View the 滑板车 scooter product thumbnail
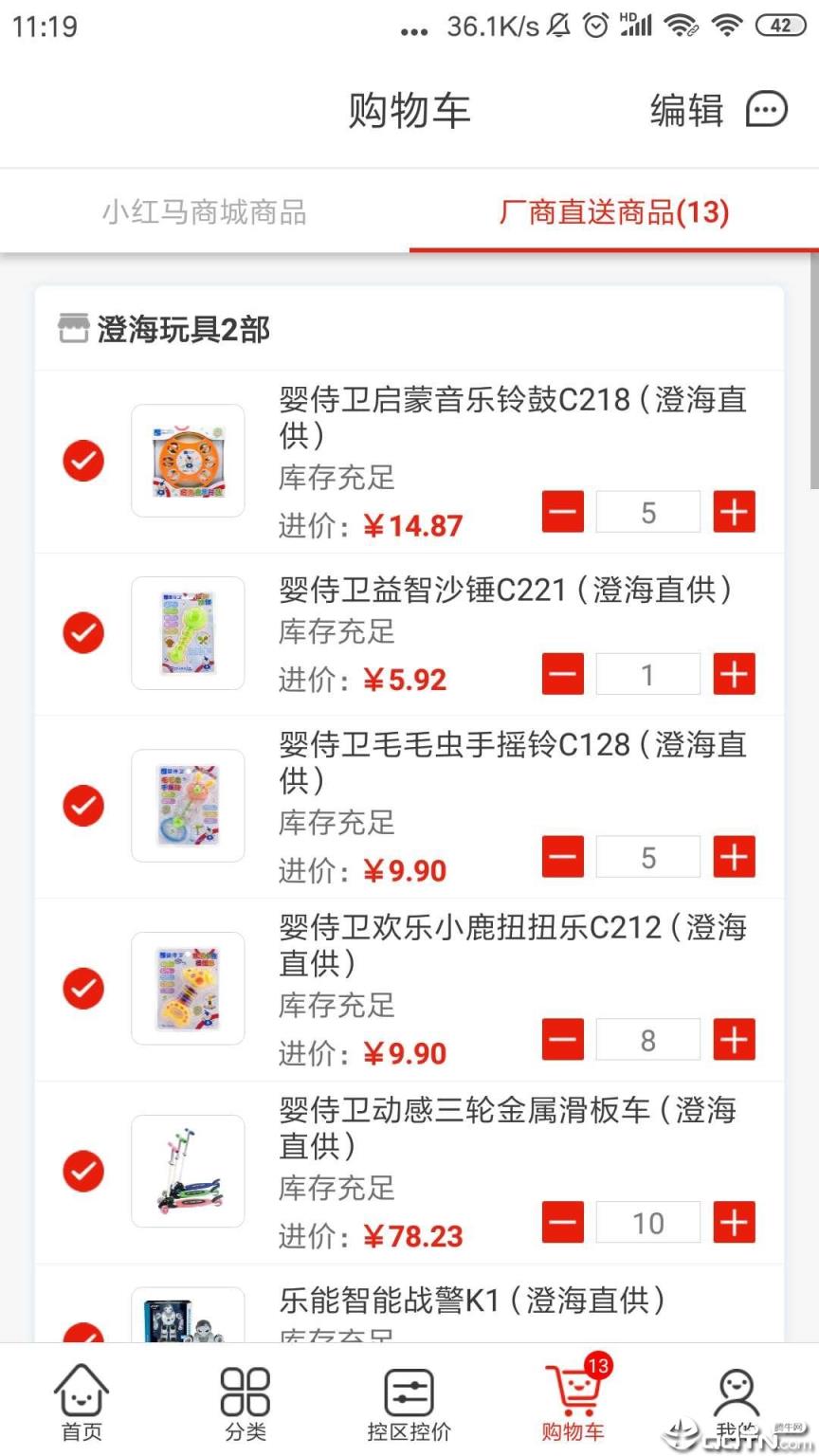This screenshot has height=1456, width=819. click(188, 1172)
